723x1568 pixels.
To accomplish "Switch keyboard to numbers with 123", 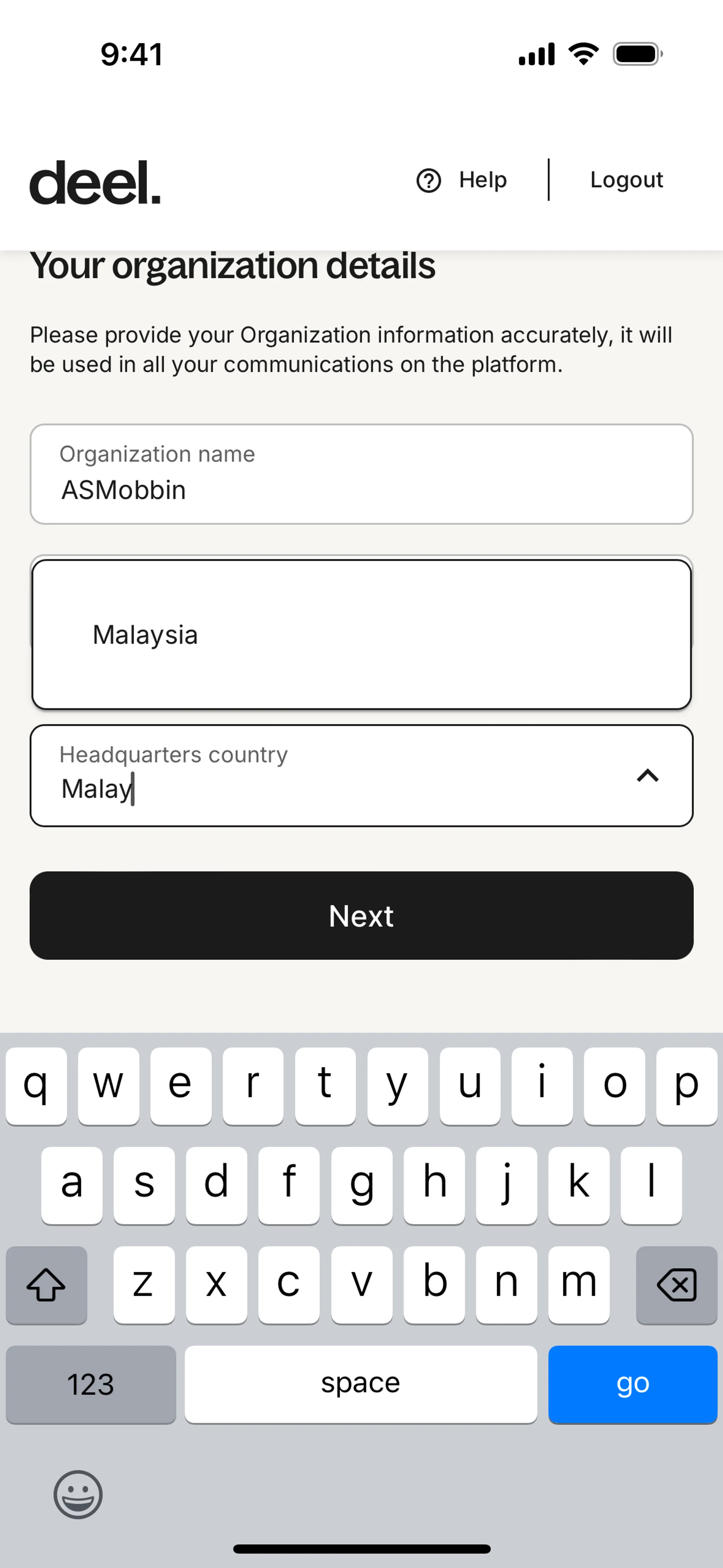I will (x=91, y=1384).
